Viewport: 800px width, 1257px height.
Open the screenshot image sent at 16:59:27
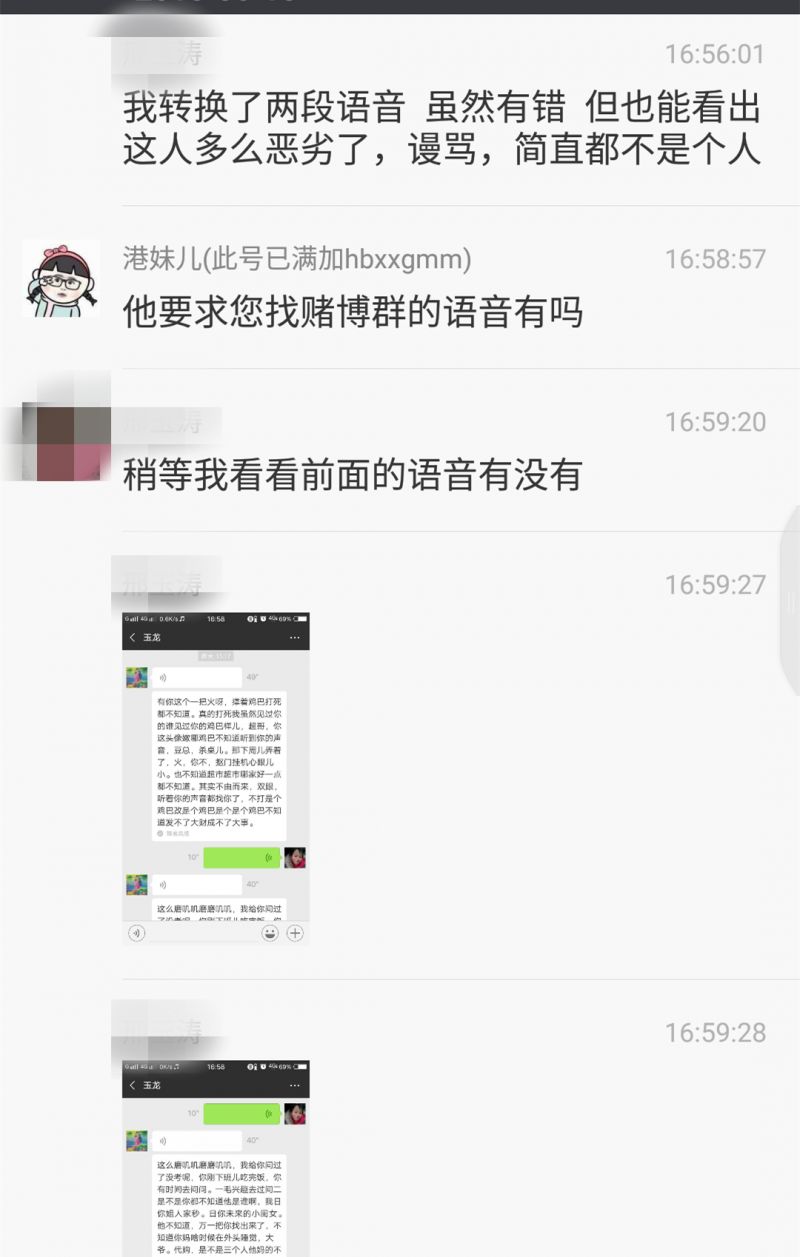click(x=215, y=778)
